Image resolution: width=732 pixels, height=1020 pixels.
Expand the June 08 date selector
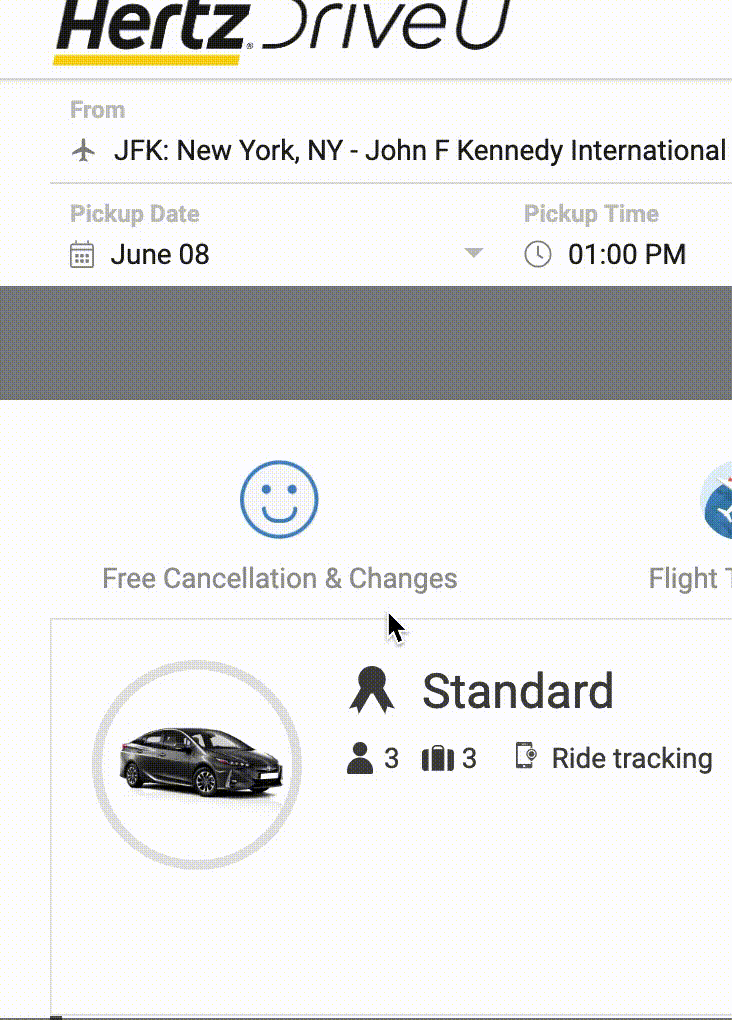pos(159,254)
